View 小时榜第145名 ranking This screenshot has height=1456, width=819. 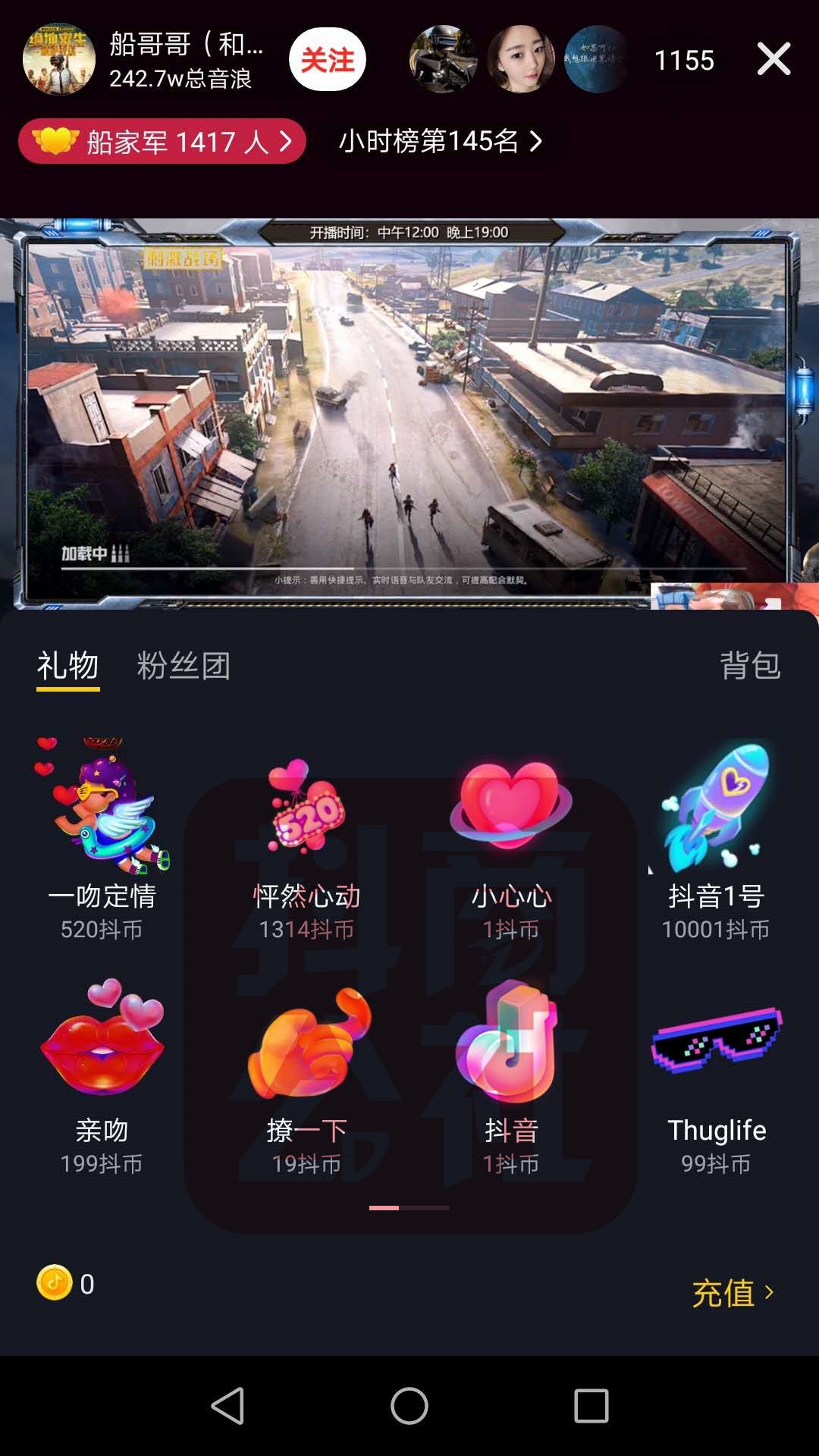pos(441,141)
